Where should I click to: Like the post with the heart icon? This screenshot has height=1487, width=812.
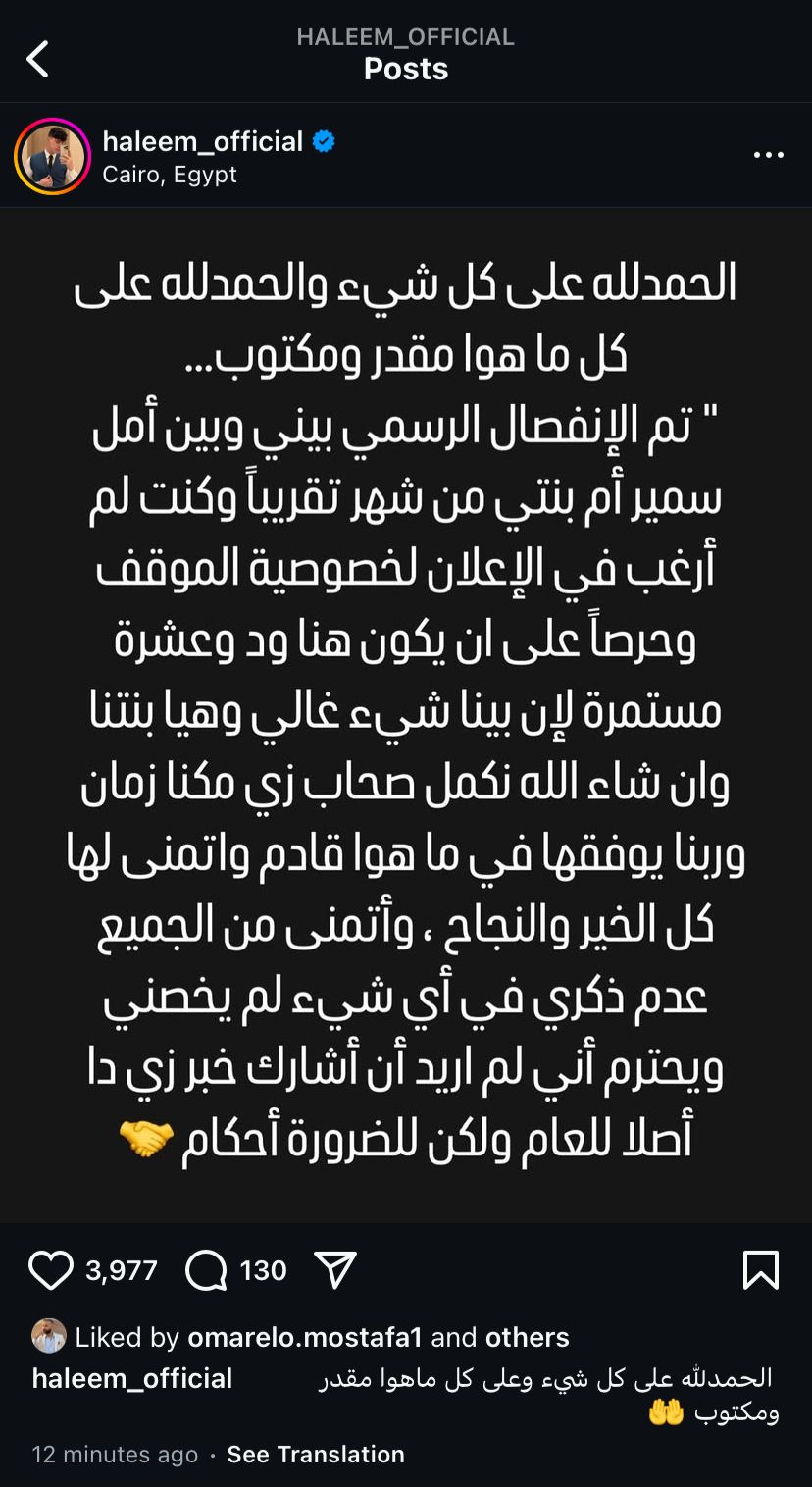(x=51, y=1270)
